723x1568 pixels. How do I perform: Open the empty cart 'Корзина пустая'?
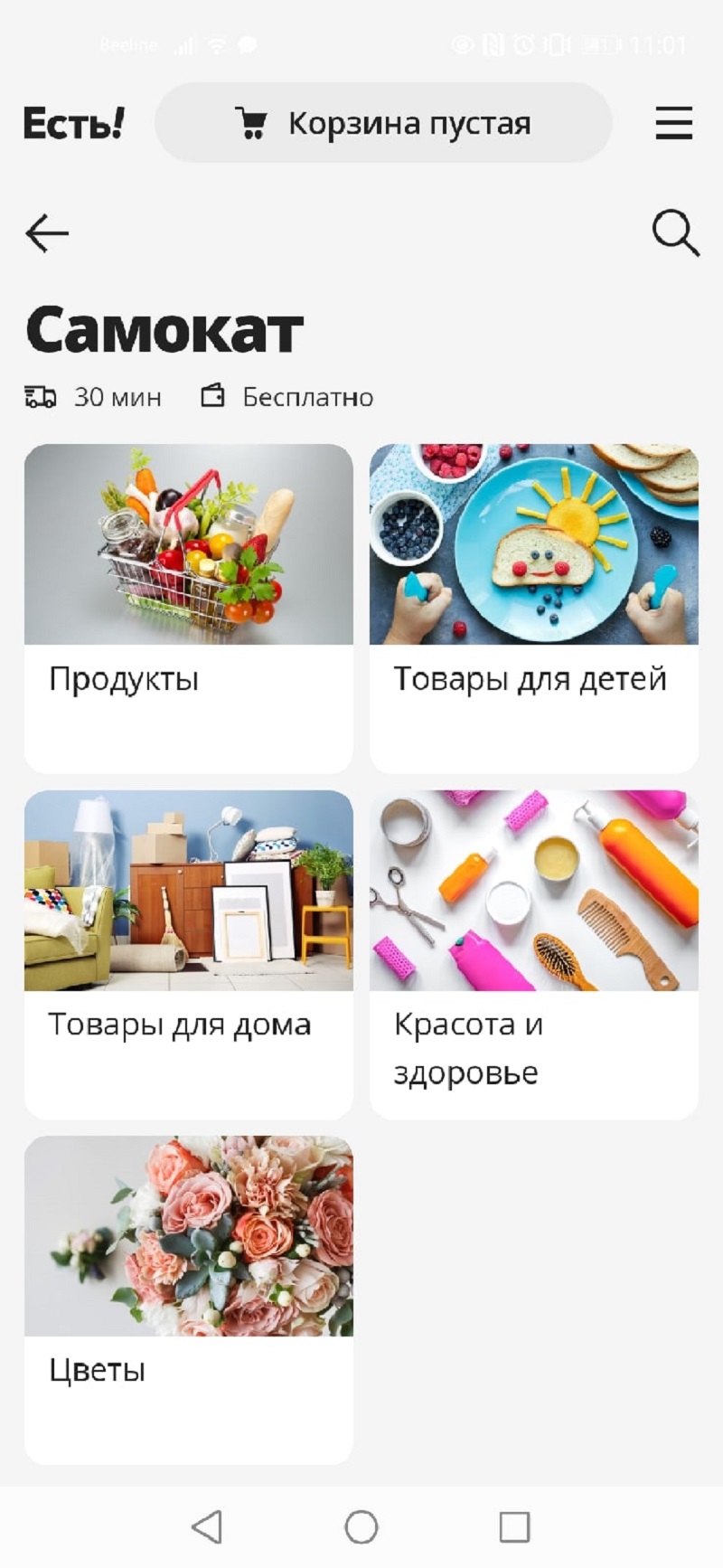pos(383,123)
